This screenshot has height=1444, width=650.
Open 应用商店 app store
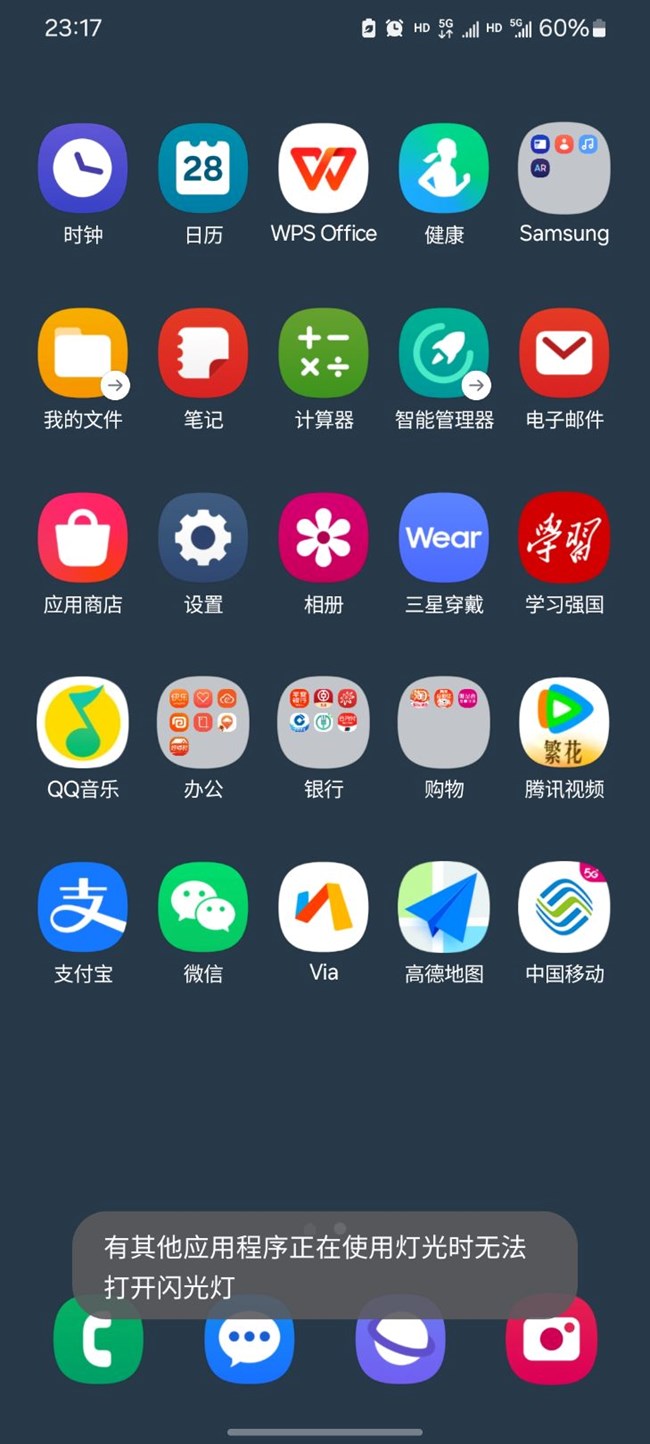click(x=82, y=538)
